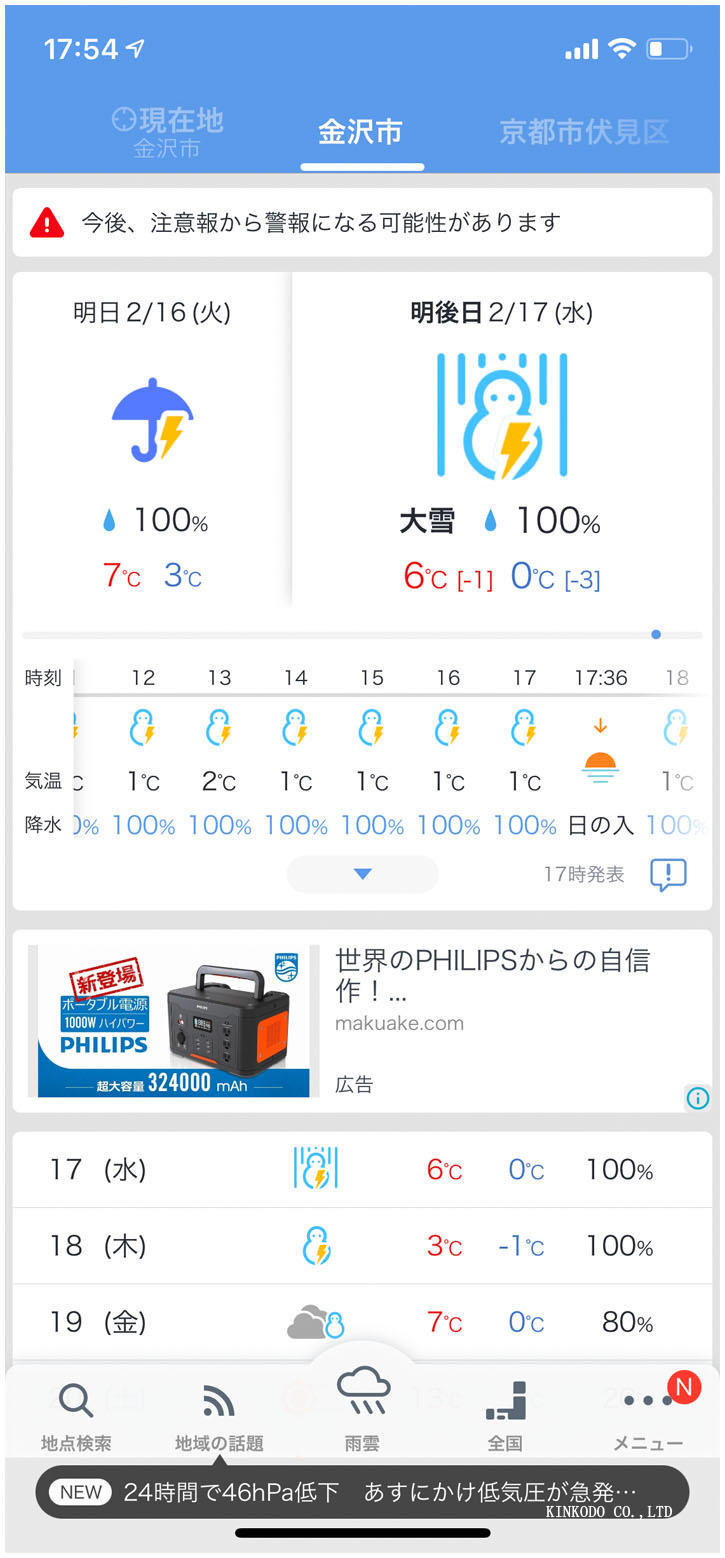Viewport: 725px width, 1558px height.
Task: Switch to the 京都市伏見区 tab
Action: point(584,132)
